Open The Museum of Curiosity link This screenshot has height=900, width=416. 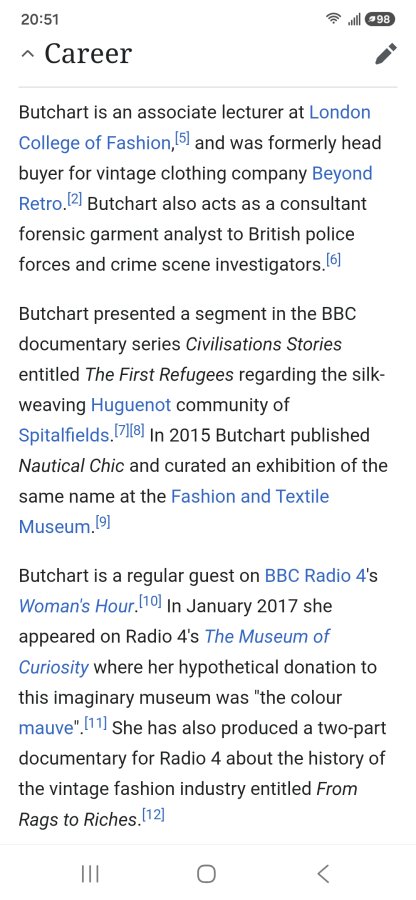click(x=174, y=652)
